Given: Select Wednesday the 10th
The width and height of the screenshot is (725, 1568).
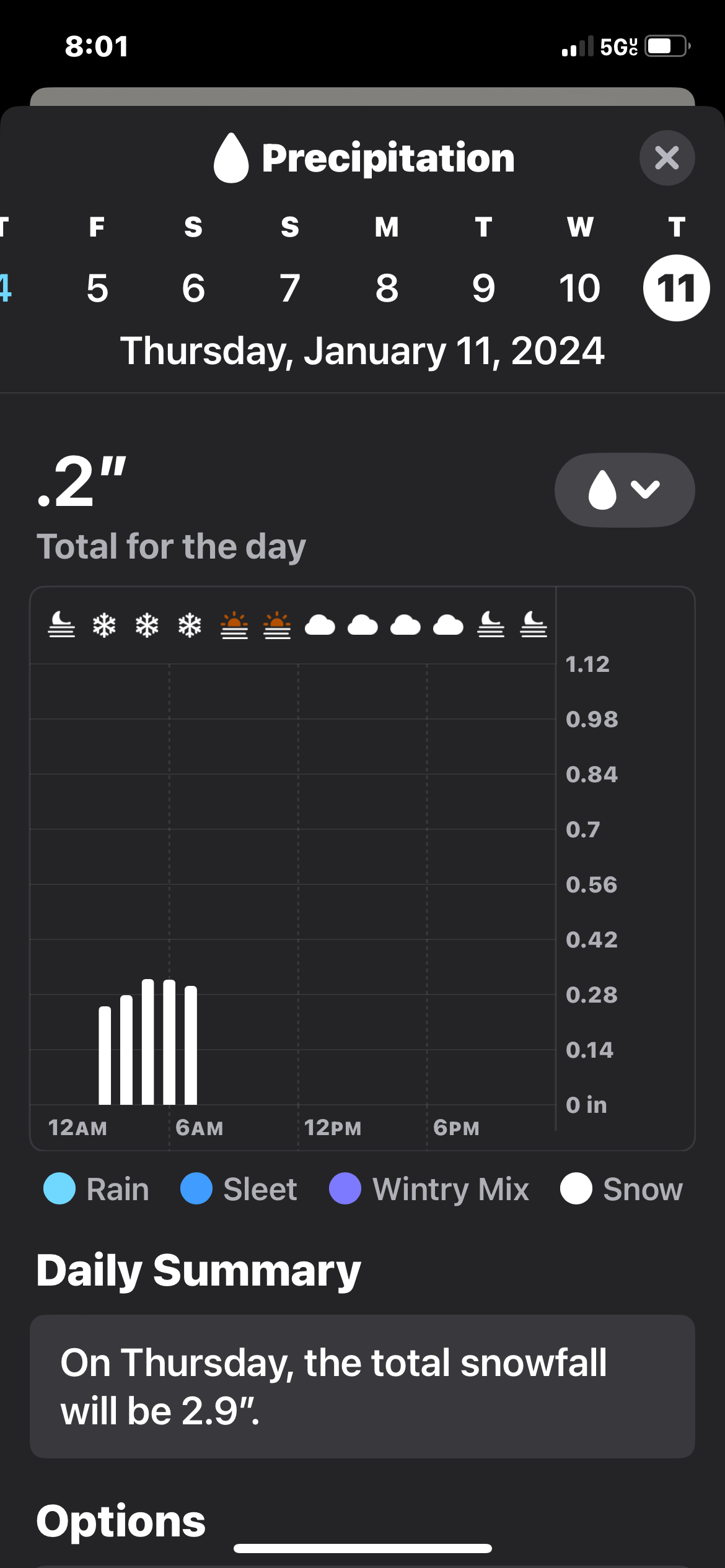Looking at the screenshot, I should coord(580,288).
